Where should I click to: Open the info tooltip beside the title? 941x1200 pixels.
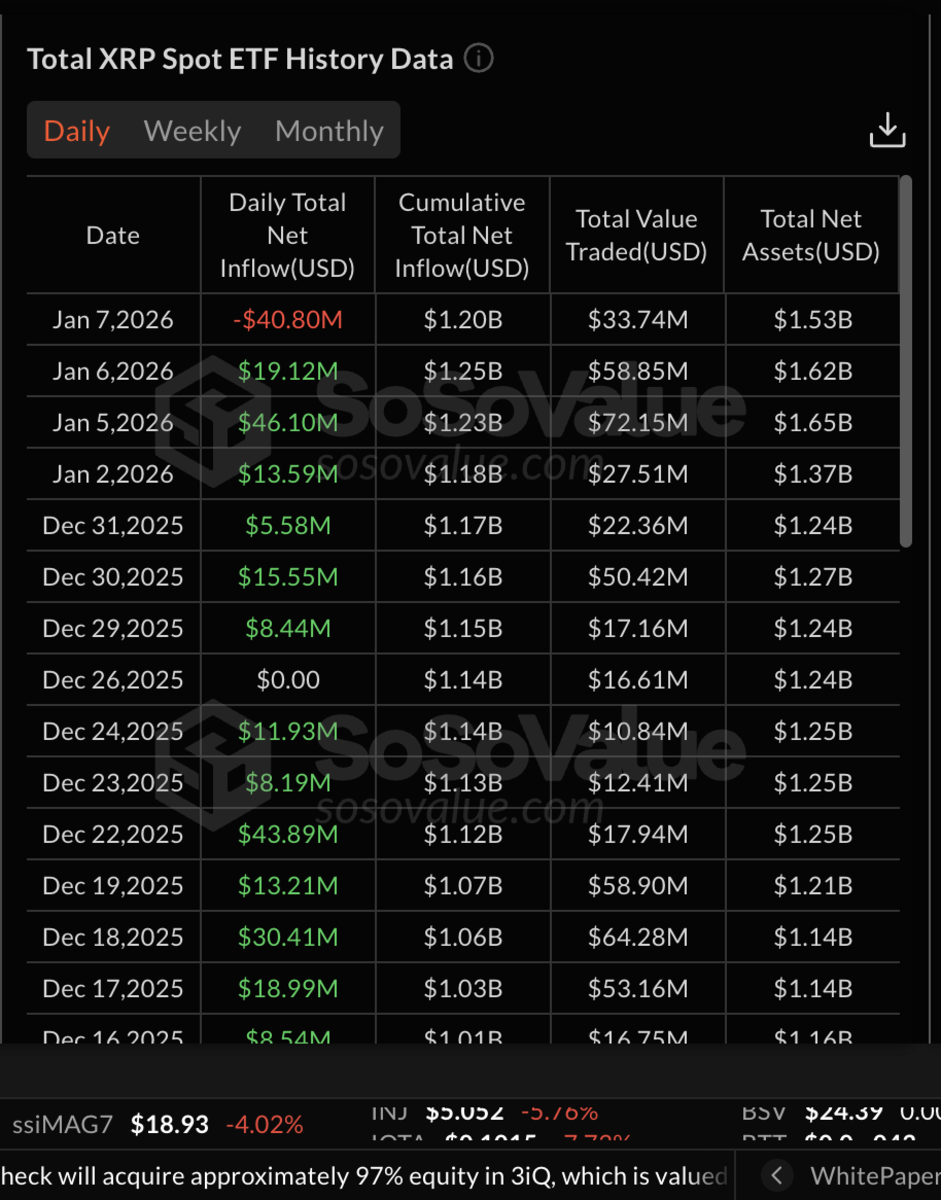click(x=479, y=59)
